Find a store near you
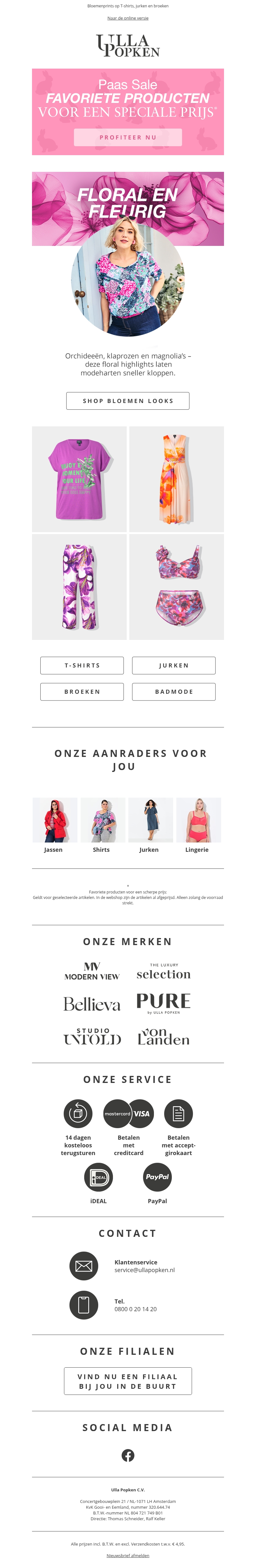Screen dimensions: 256x1568 click(128, 1381)
